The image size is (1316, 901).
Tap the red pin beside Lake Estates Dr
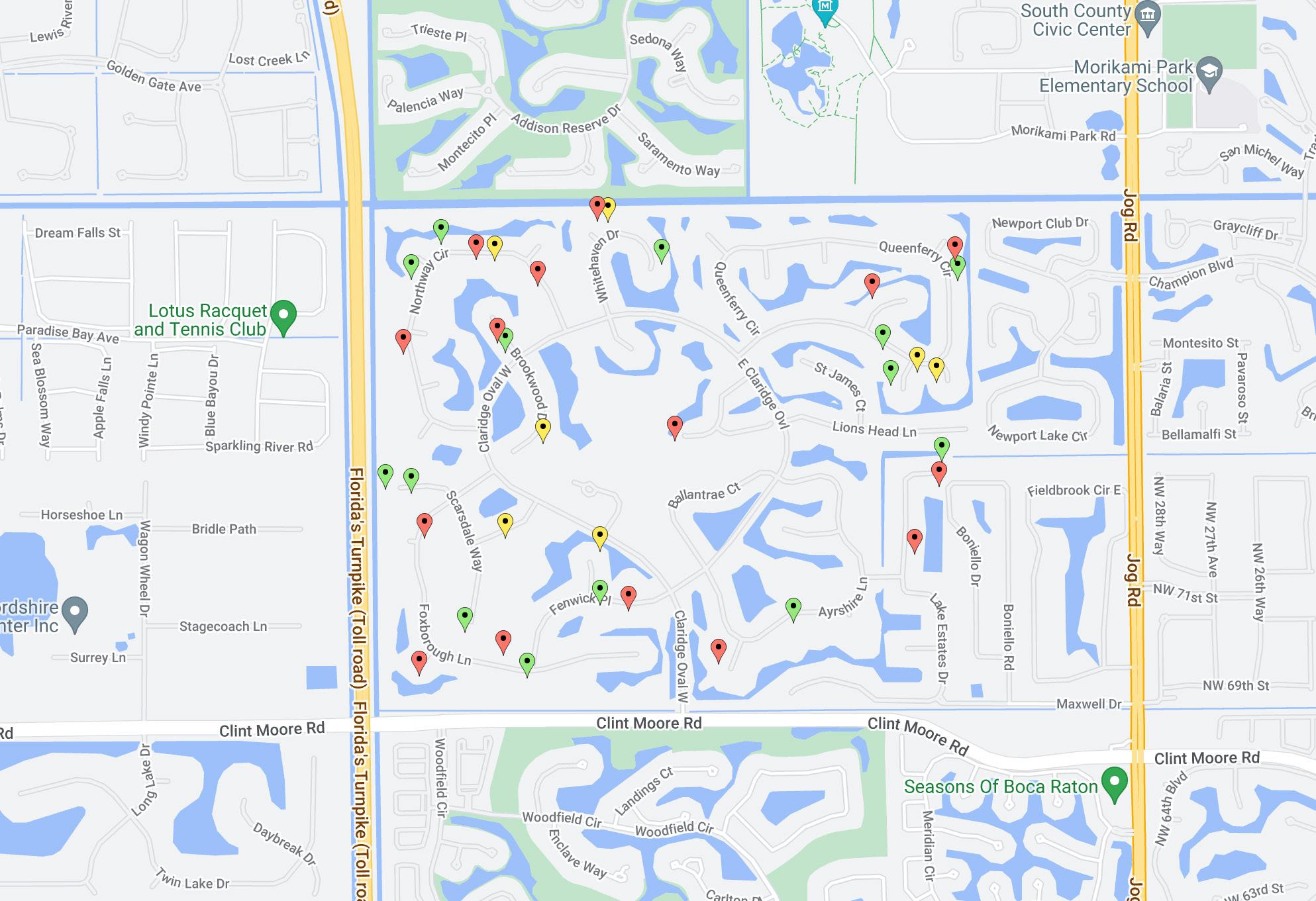(914, 539)
